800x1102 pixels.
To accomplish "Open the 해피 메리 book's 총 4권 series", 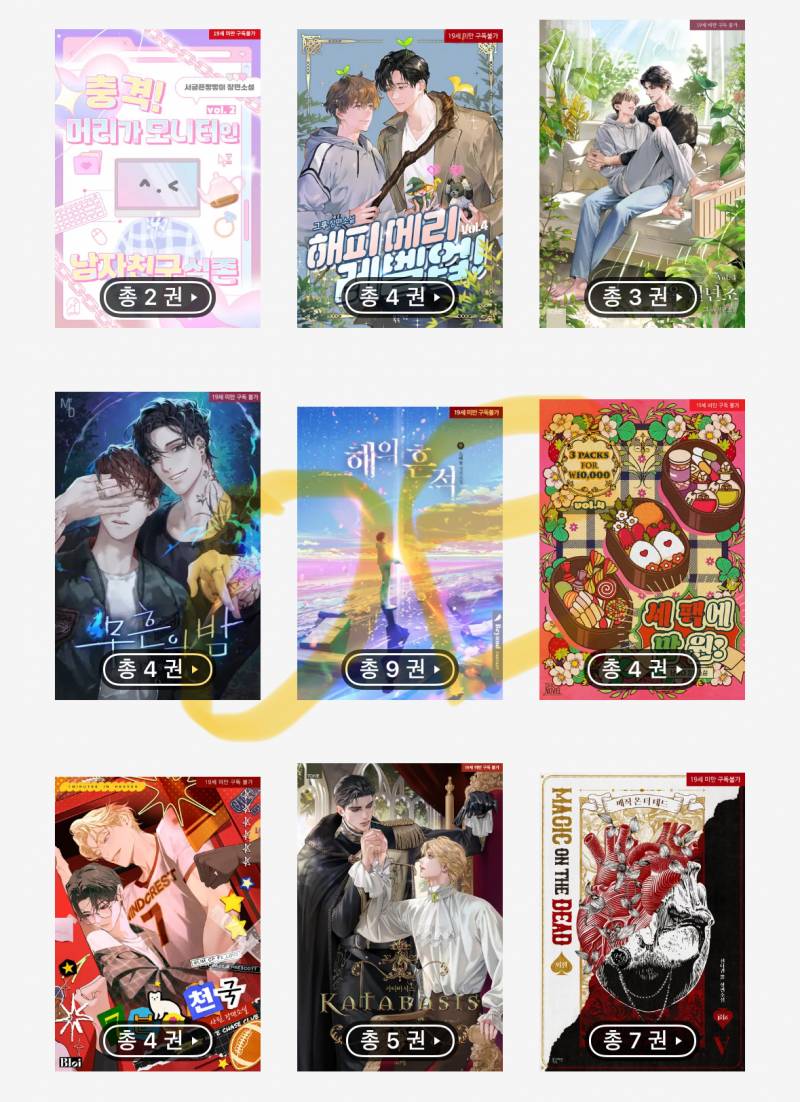I will click(x=400, y=297).
